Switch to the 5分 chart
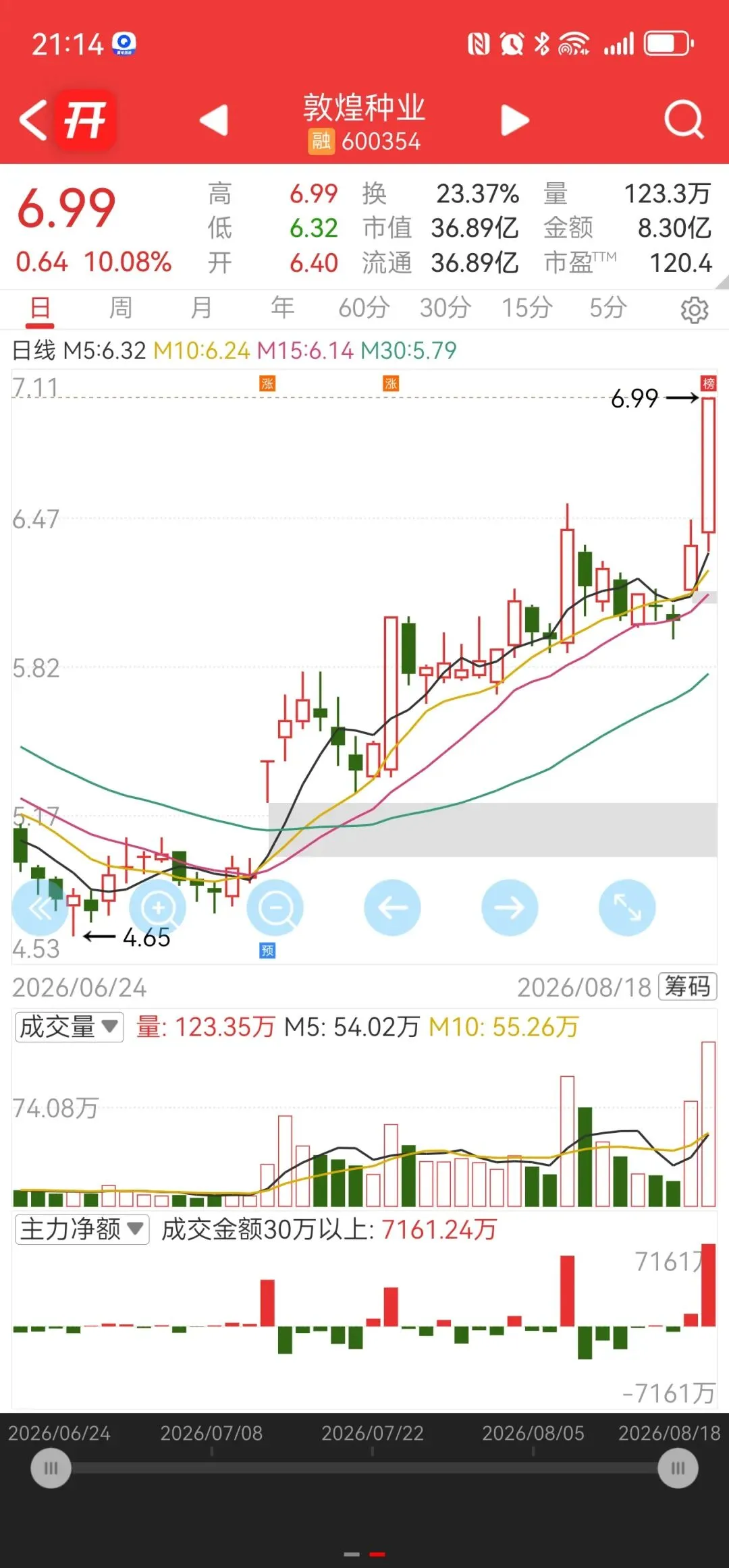The image size is (729, 1568). click(x=608, y=308)
